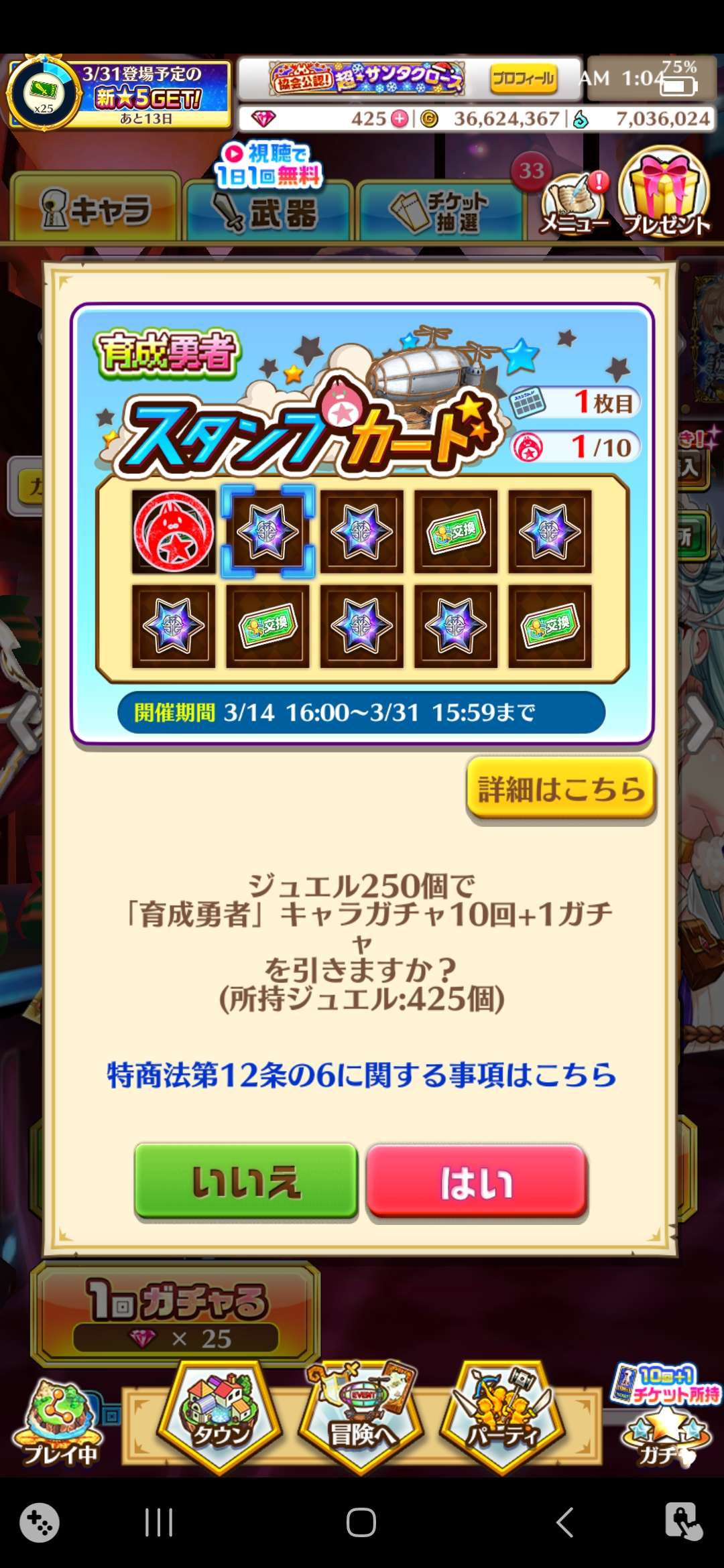Open the プロフィール profile button
The image size is (724, 1568).
tap(524, 79)
